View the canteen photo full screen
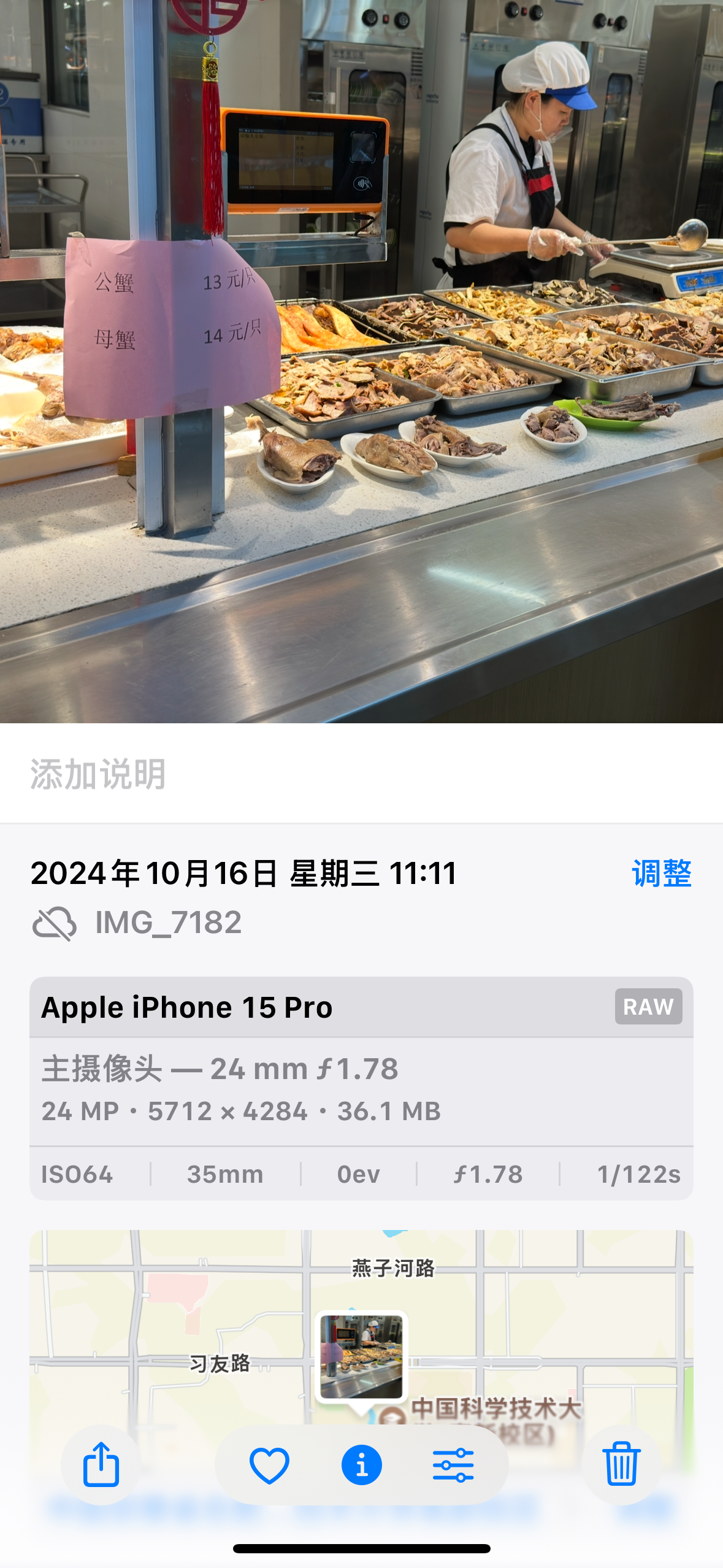Viewport: 723px width, 1568px height. [x=361, y=361]
